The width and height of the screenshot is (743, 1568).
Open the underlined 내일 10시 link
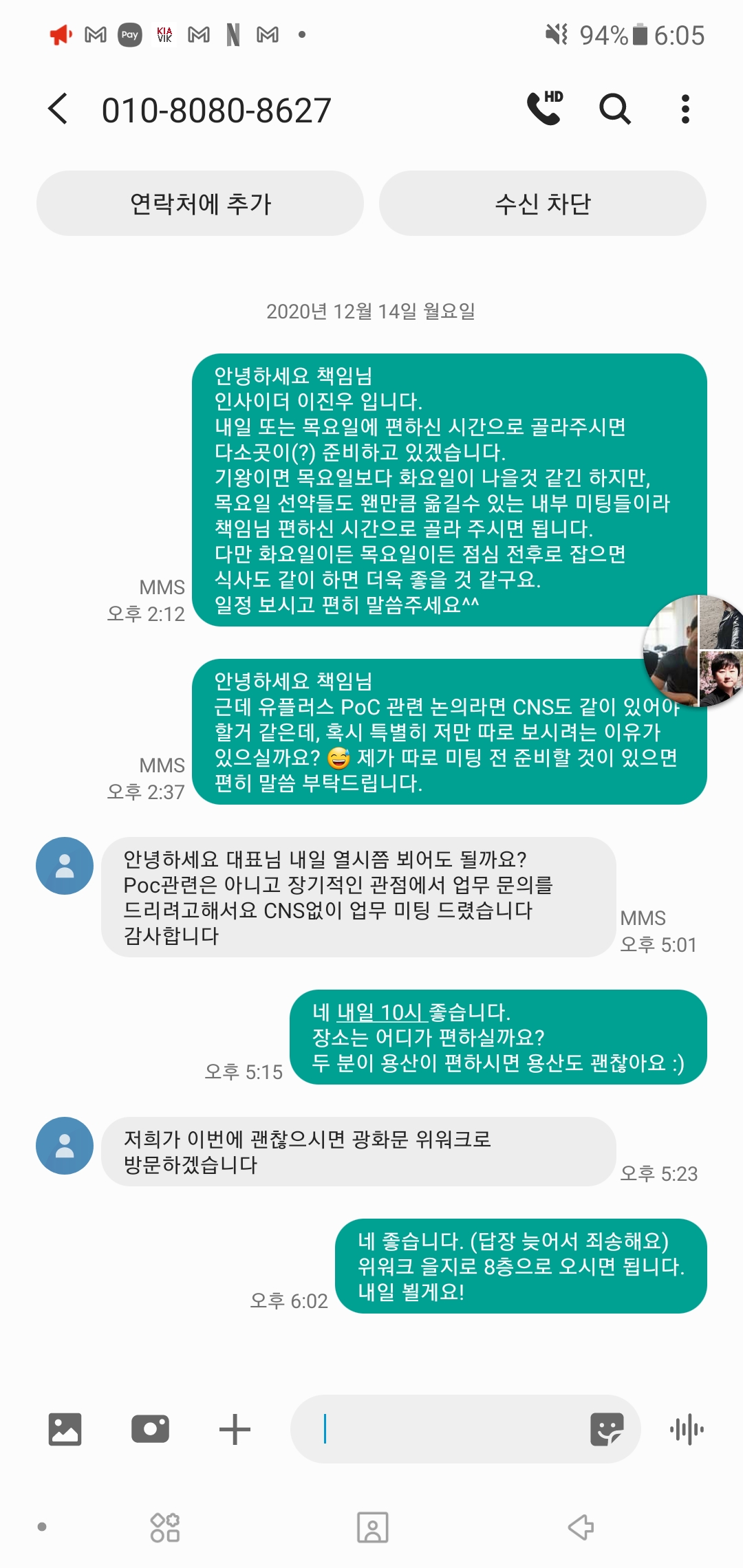click(380, 1012)
